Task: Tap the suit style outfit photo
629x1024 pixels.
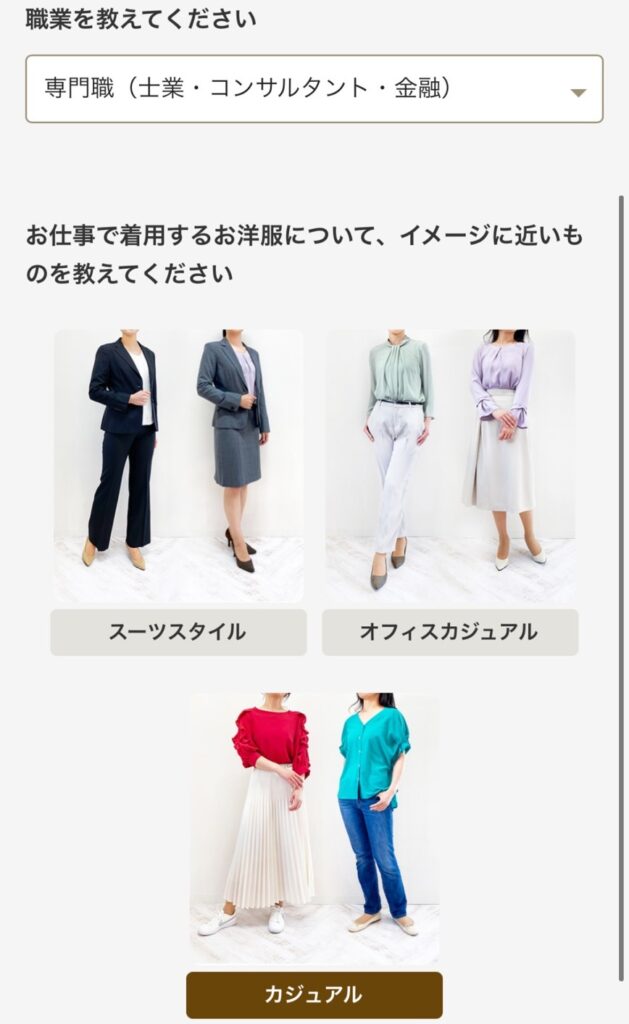Action: 178,466
